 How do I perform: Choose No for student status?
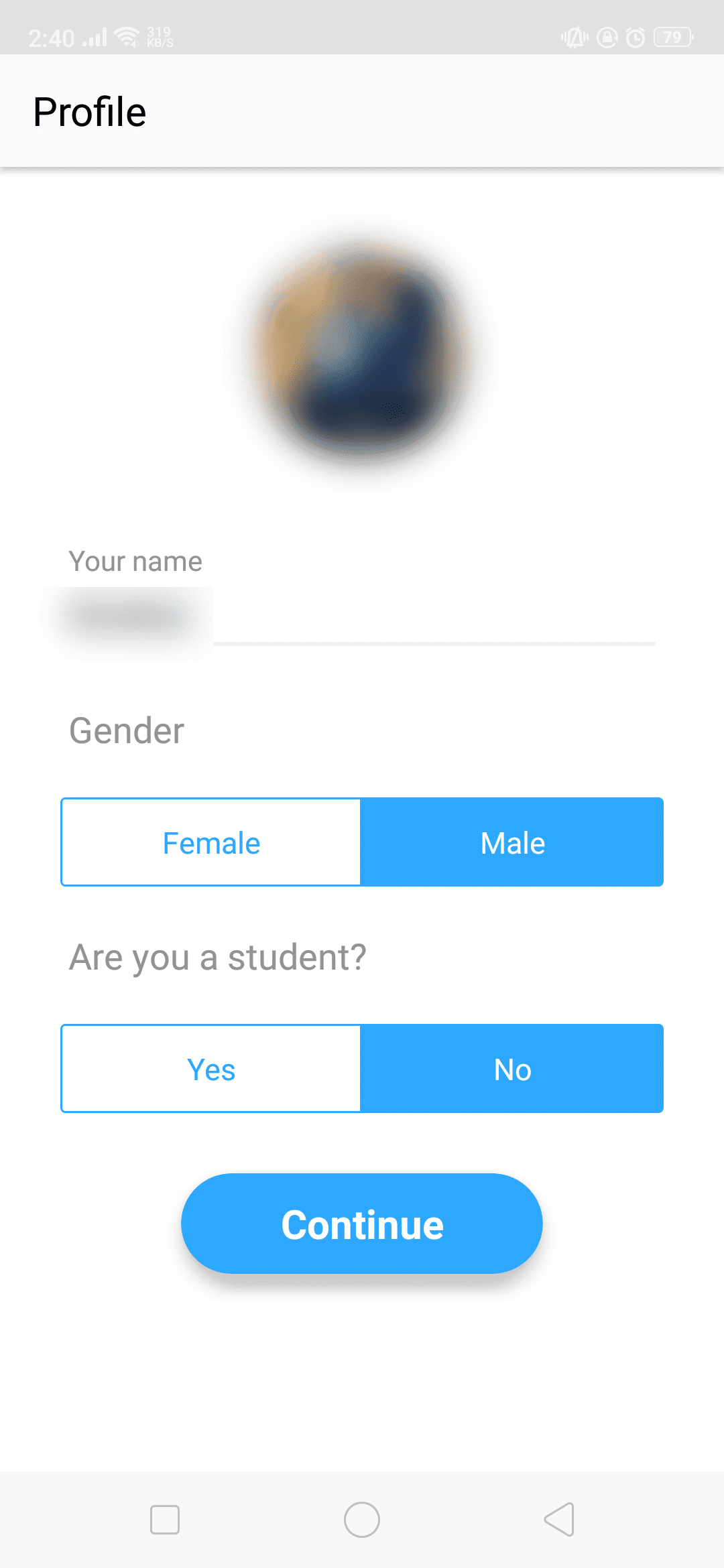[x=512, y=1069]
